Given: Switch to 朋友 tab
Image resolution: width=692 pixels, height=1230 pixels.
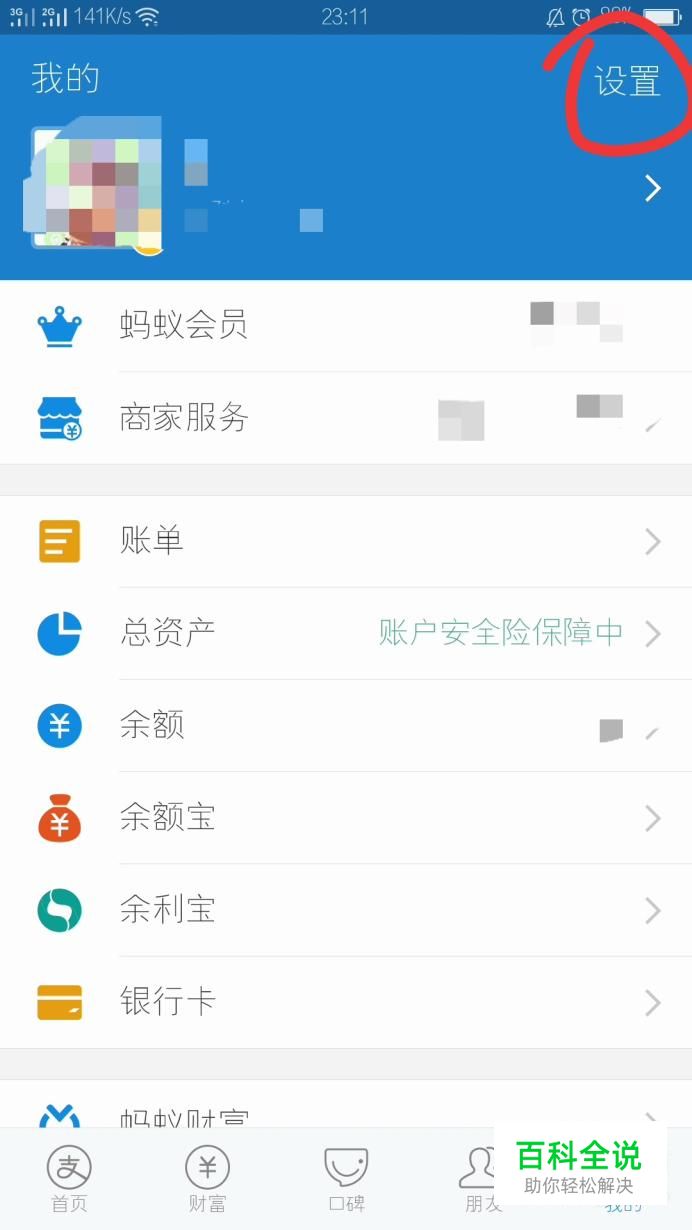Looking at the screenshot, I should click(482, 1179).
